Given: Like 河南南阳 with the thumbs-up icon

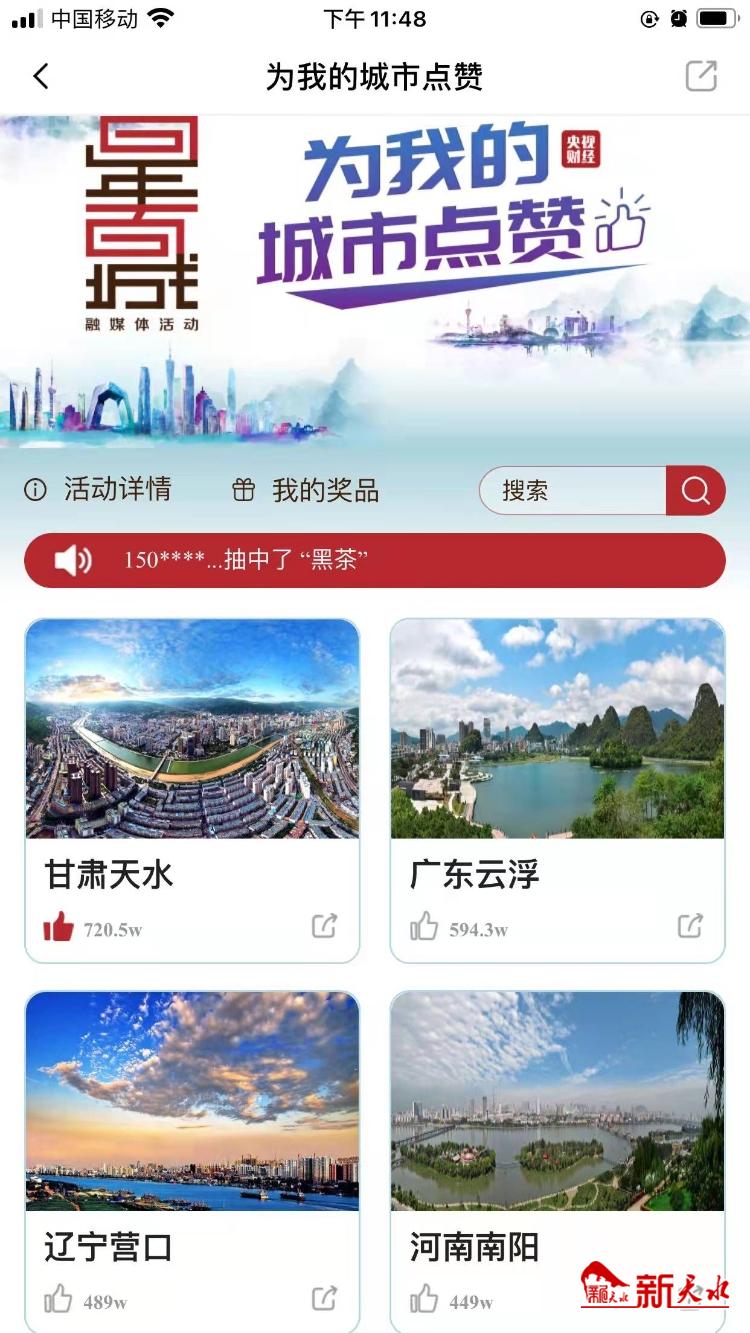Looking at the screenshot, I should pyautogui.click(x=424, y=1300).
